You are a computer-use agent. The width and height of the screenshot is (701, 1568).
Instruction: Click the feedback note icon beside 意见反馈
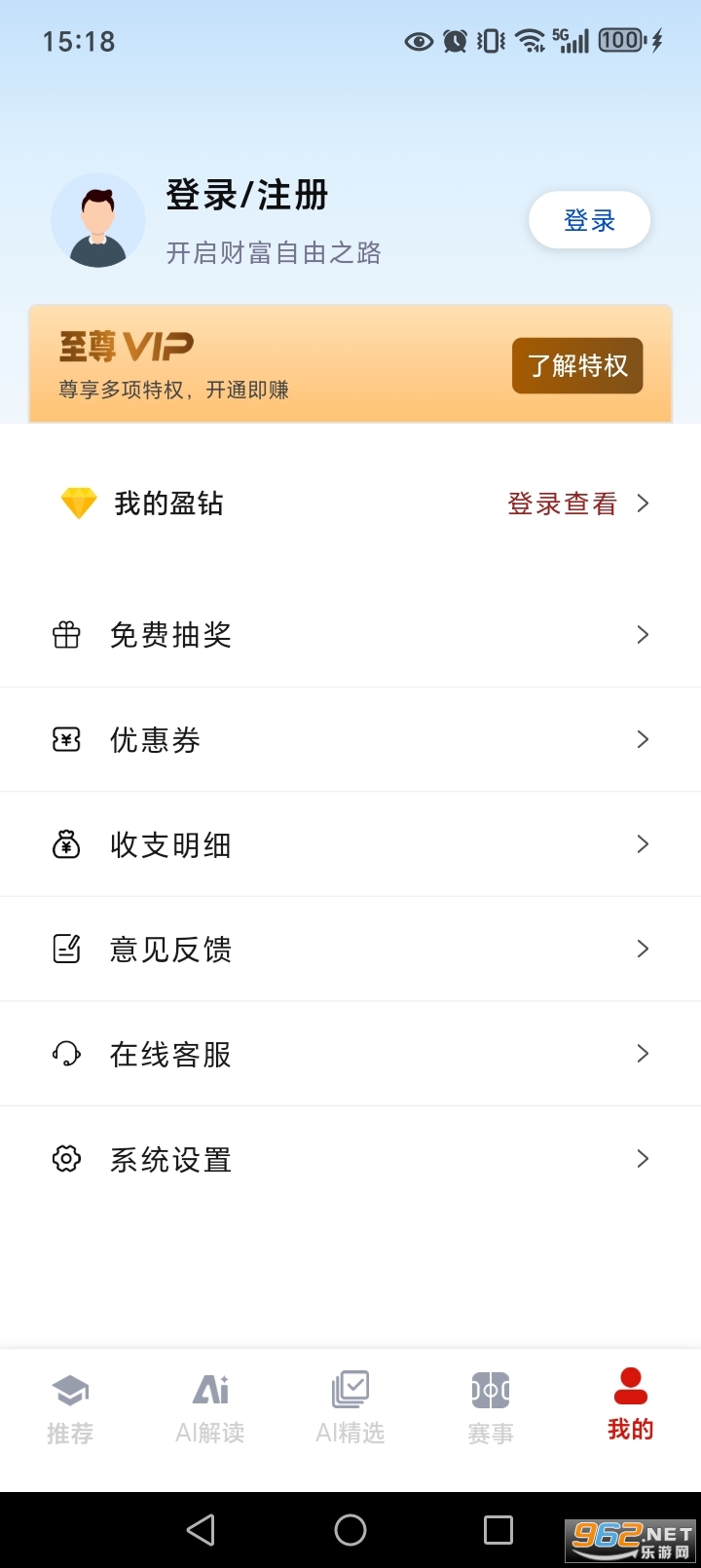(x=65, y=949)
